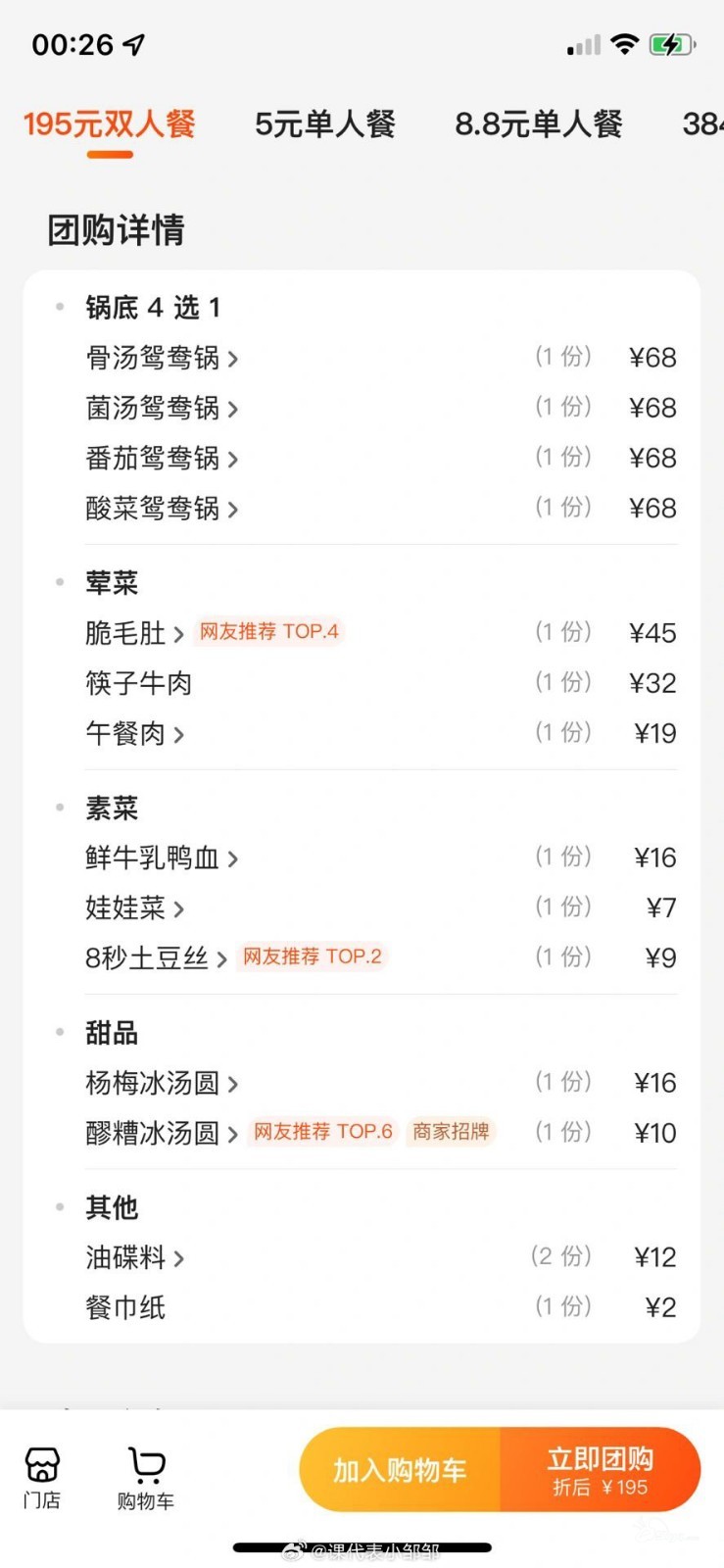Image resolution: width=724 pixels, height=1568 pixels.
Task: Open 骨汤鸳鸯锅 details
Action: tap(162, 358)
